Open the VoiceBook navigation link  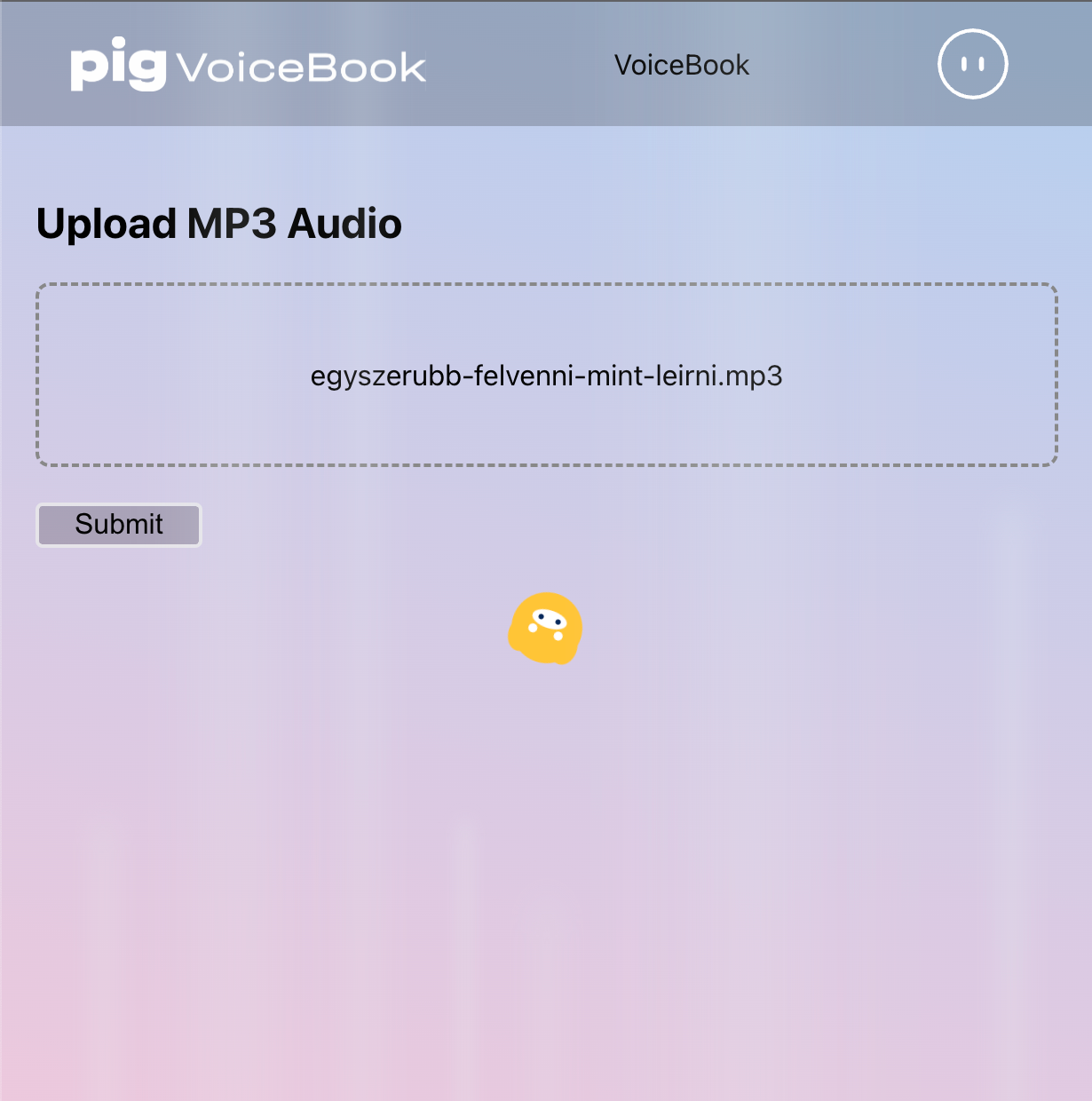point(682,65)
